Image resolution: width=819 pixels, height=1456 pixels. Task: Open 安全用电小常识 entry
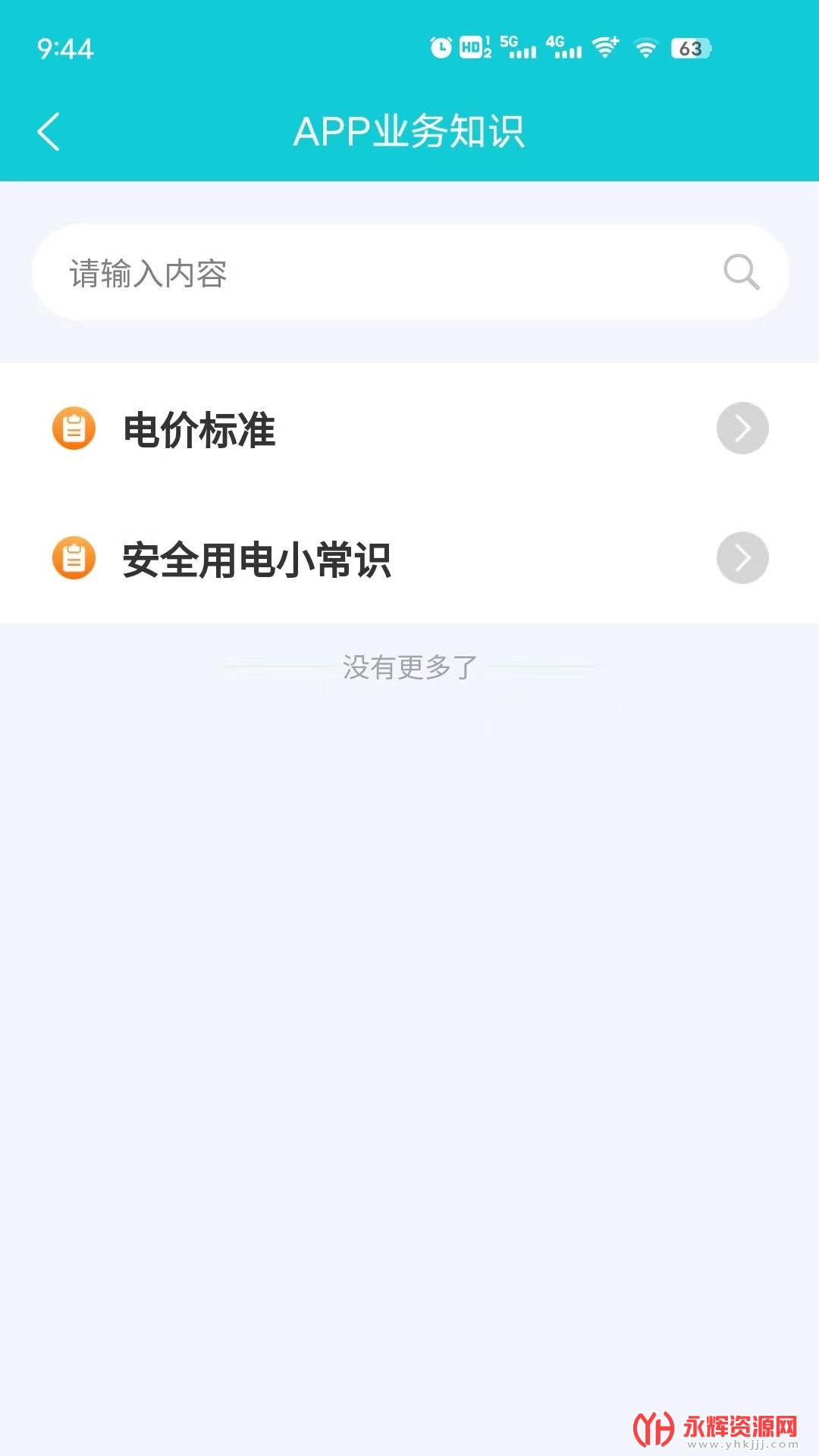(409, 559)
